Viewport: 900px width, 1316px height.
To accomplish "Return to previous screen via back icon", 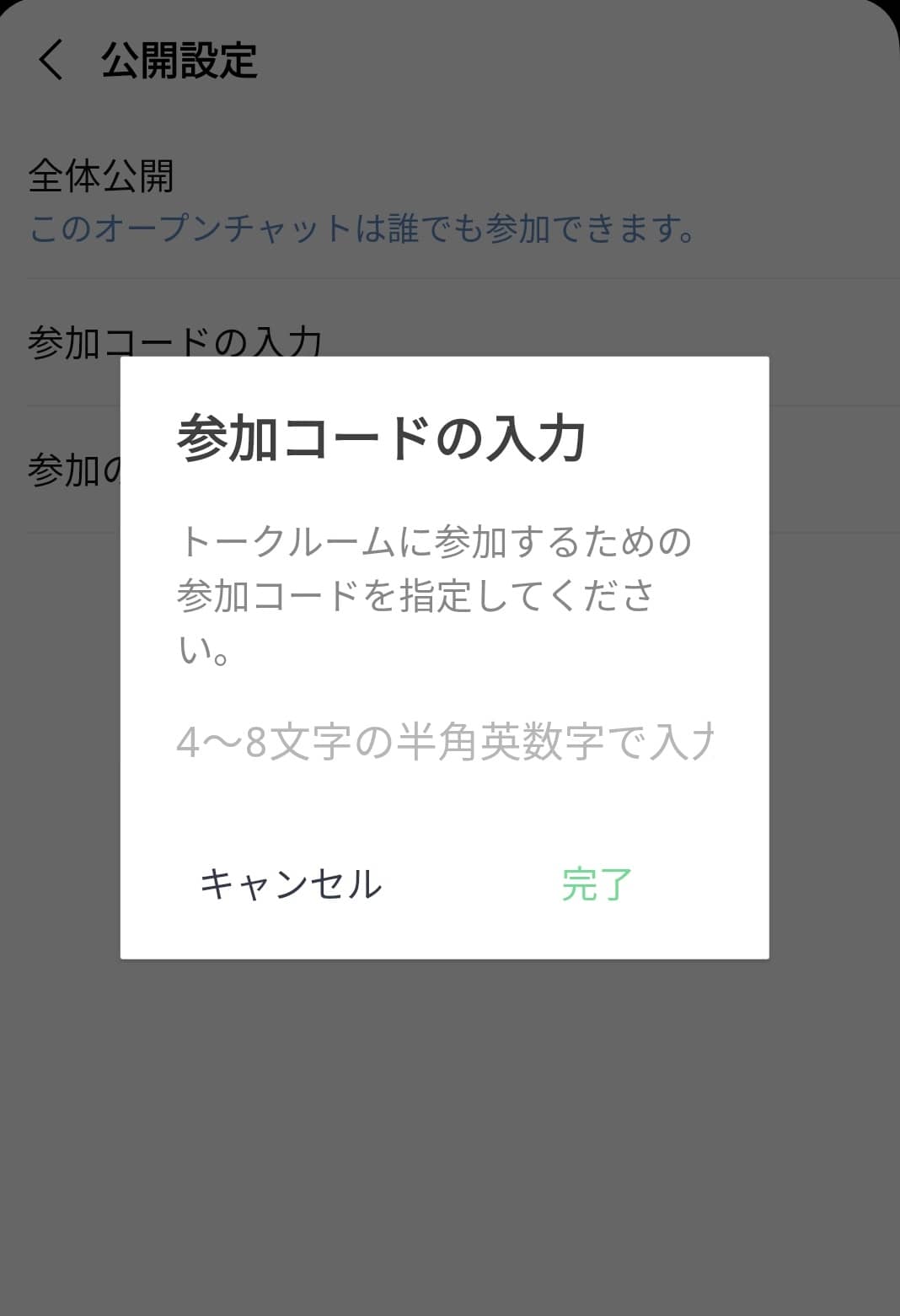I will 52,60.
